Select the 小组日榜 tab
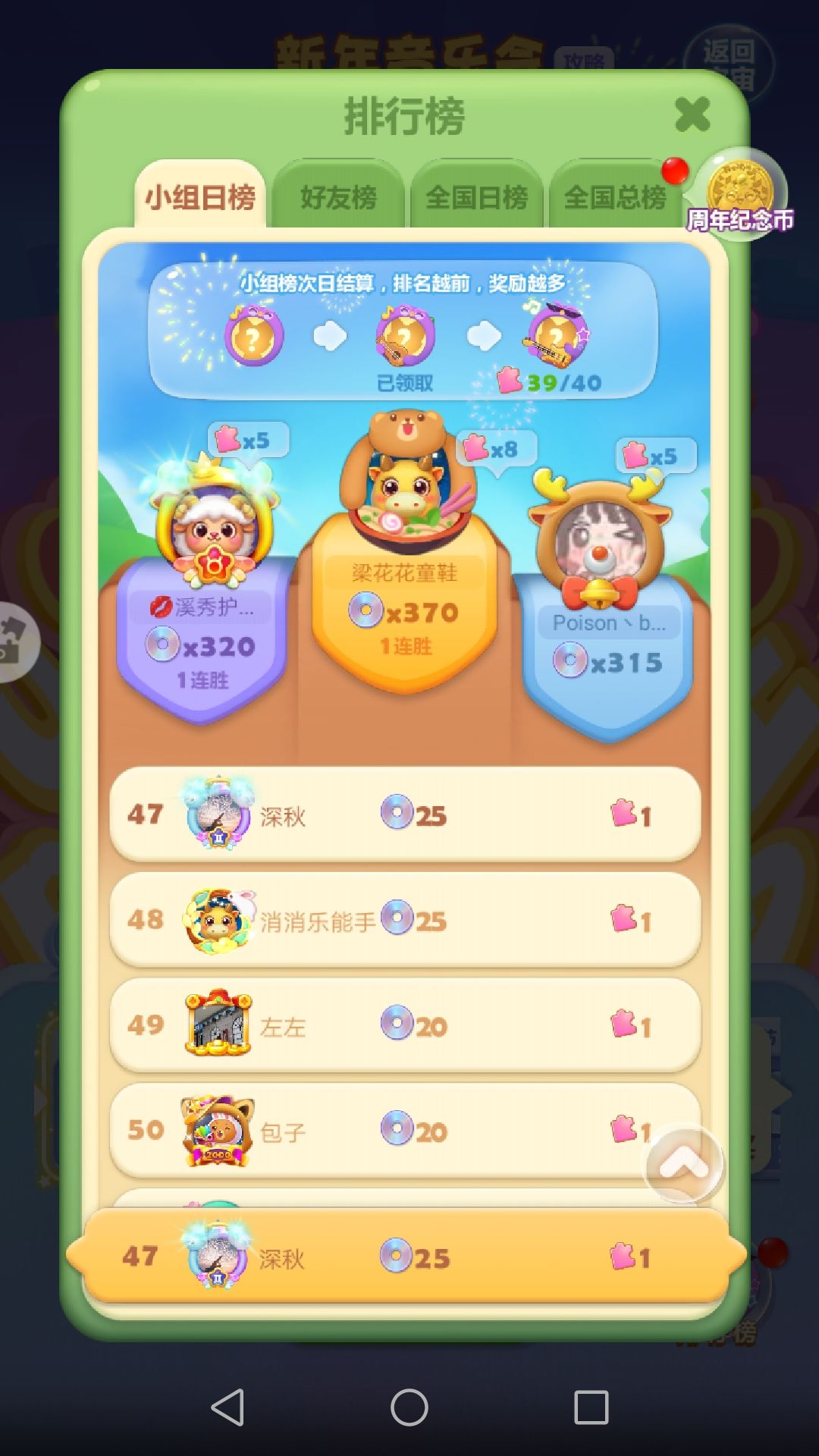The image size is (819, 1456). tap(200, 196)
